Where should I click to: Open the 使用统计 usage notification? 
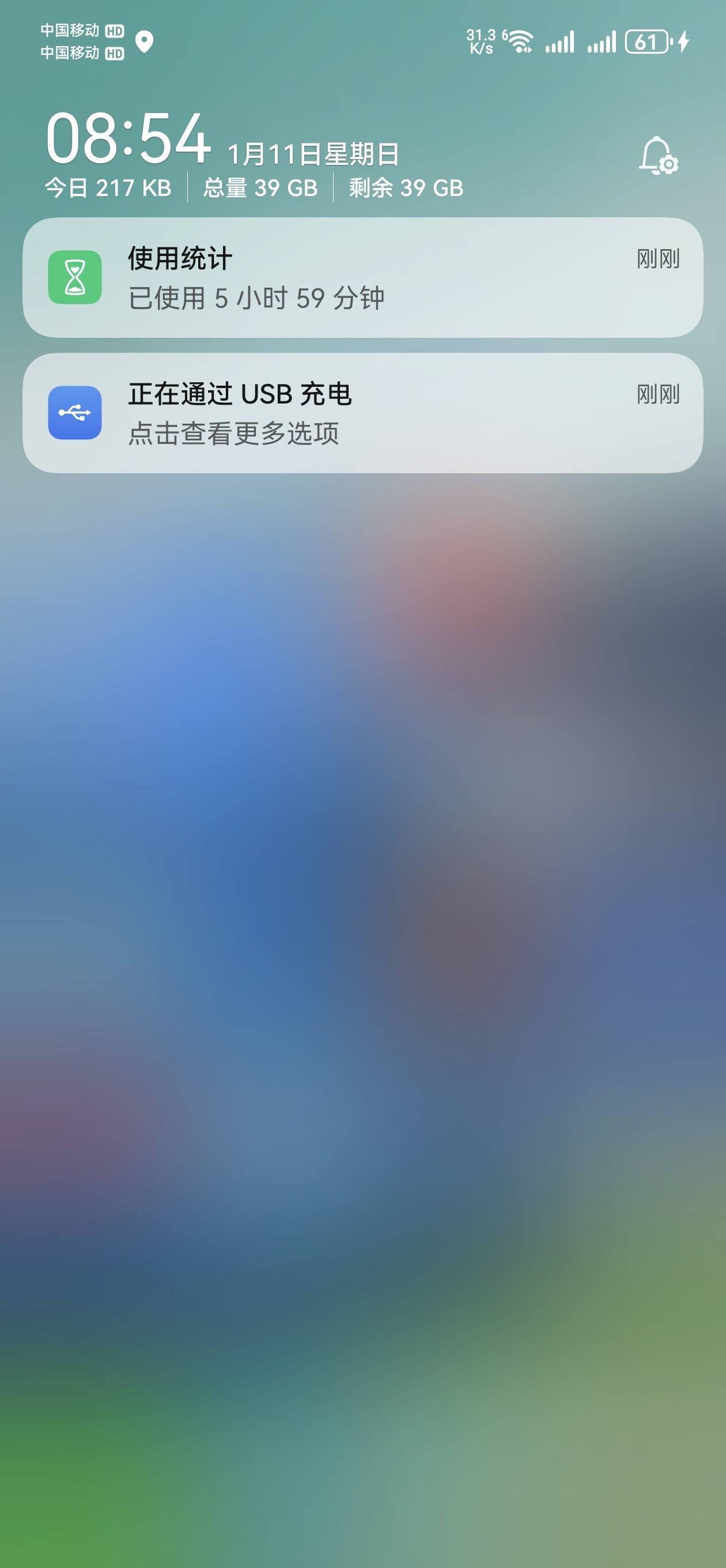point(362,277)
